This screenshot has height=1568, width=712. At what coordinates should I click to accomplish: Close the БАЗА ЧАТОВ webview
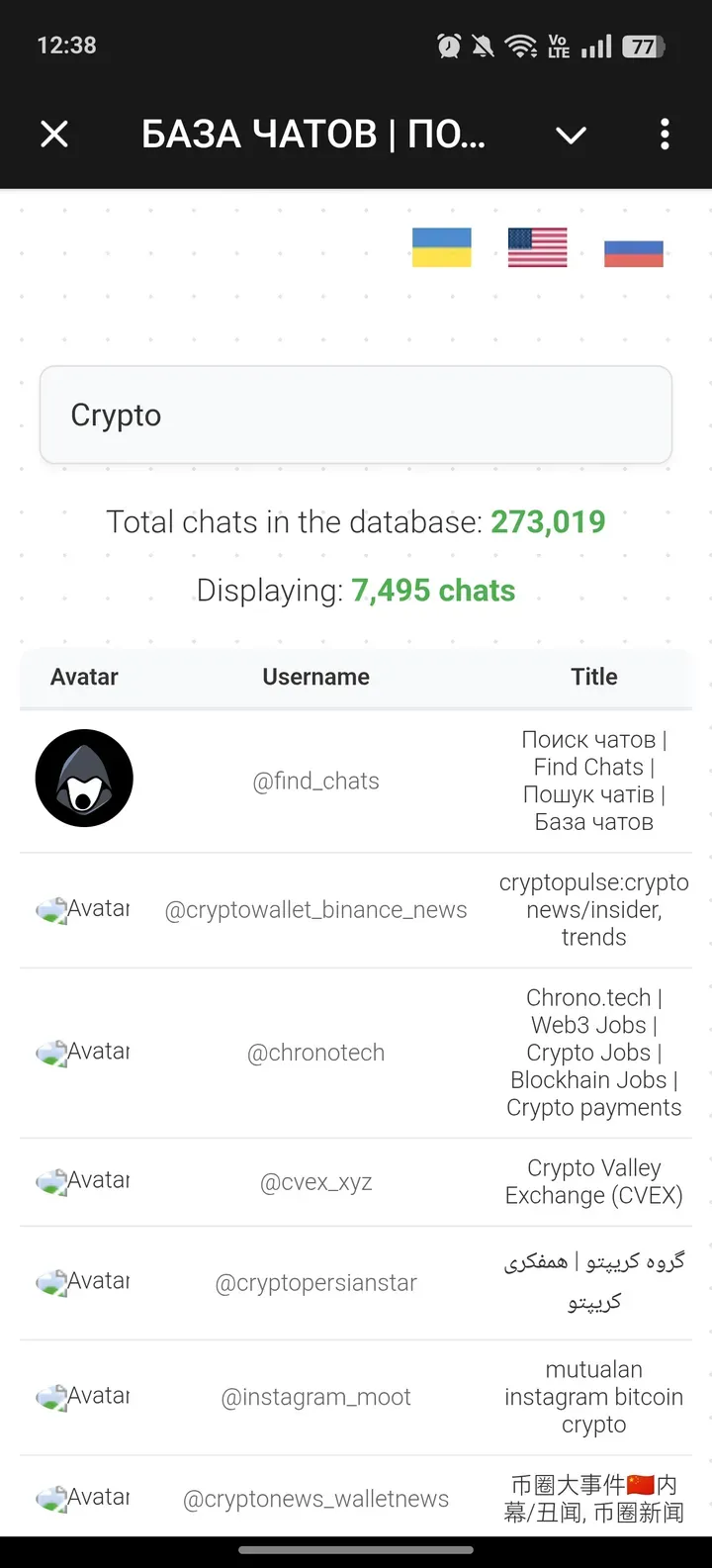[55, 135]
